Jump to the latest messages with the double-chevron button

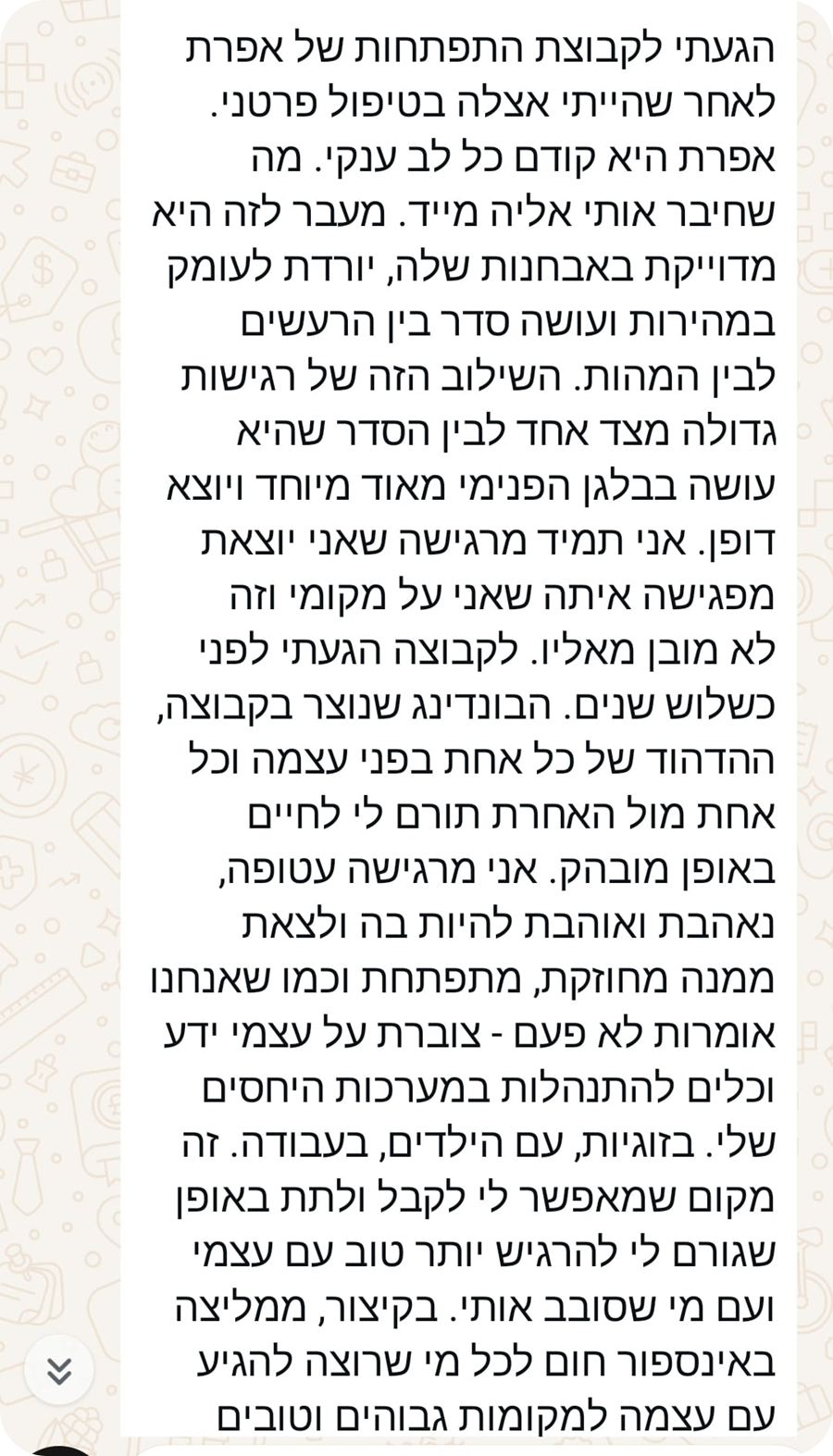coord(59,1371)
